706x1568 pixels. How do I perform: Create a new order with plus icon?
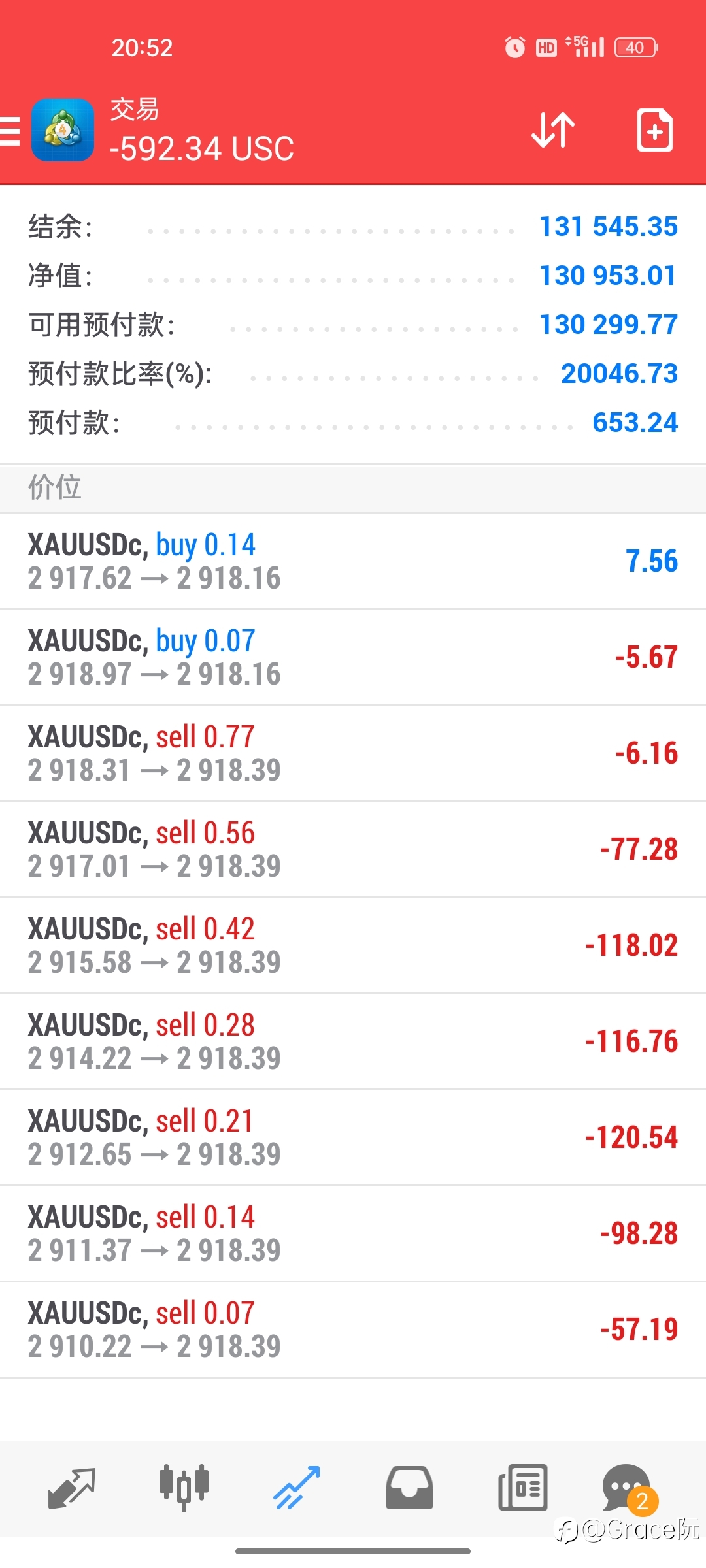pyautogui.click(x=654, y=131)
